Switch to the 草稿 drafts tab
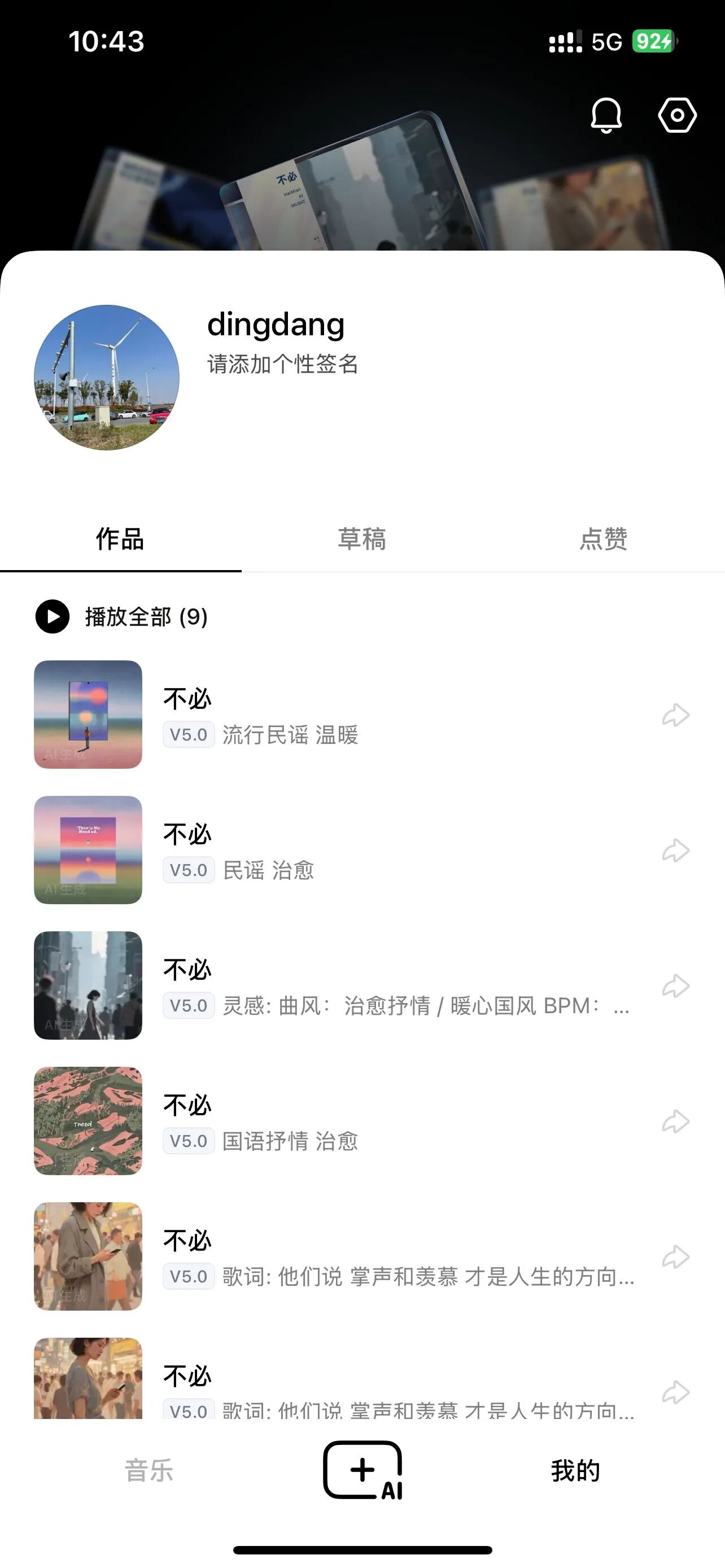 pos(361,539)
